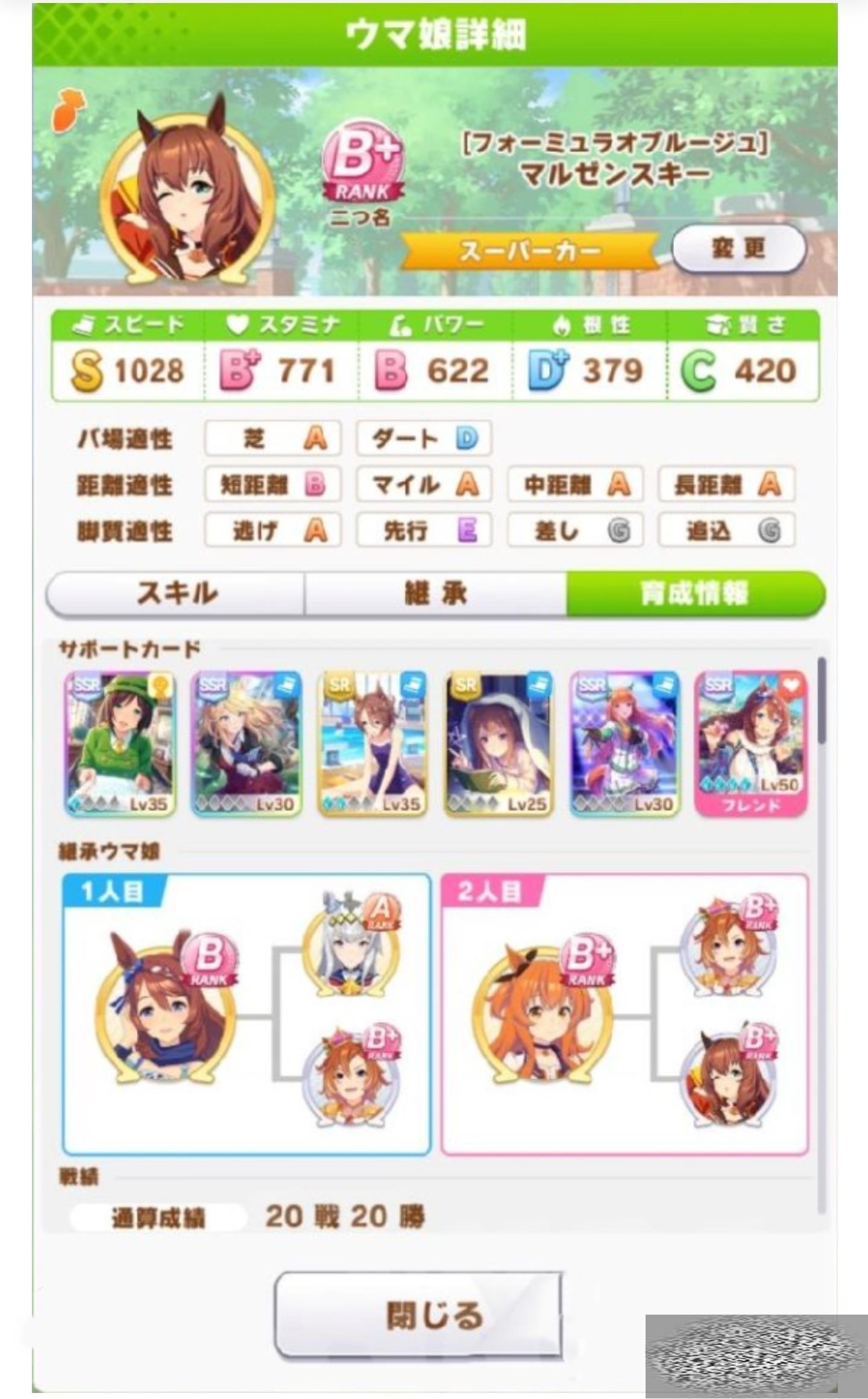This screenshot has height=1399, width=868.
Task: Switch to the スキル tab
Action: point(176,594)
